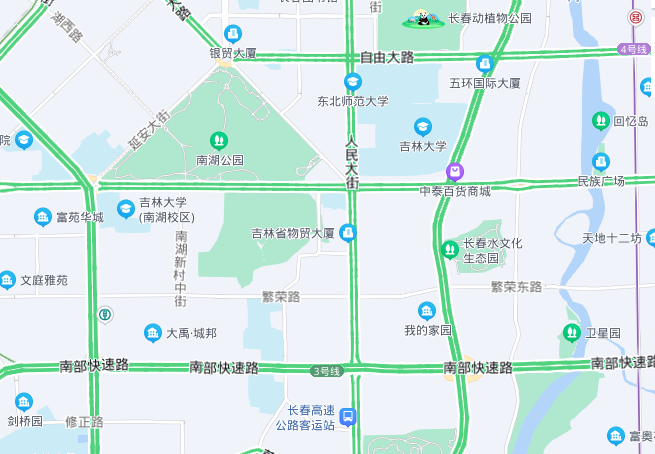Image resolution: width=655 pixels, height=454 pixels.
Task: Select the 民族广场 marker
Action: click(601, 162)
